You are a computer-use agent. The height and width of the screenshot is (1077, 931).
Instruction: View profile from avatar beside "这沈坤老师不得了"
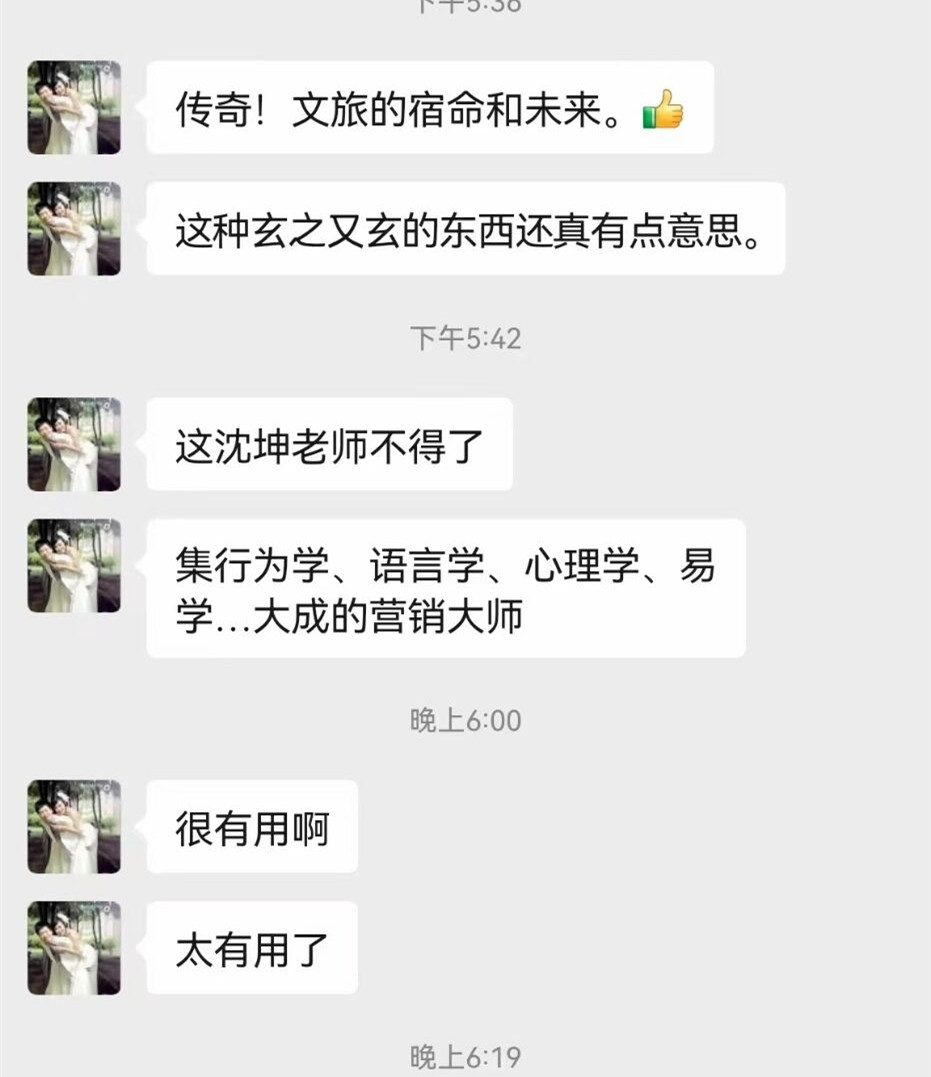pyautogui.click(x=74, y=444)
